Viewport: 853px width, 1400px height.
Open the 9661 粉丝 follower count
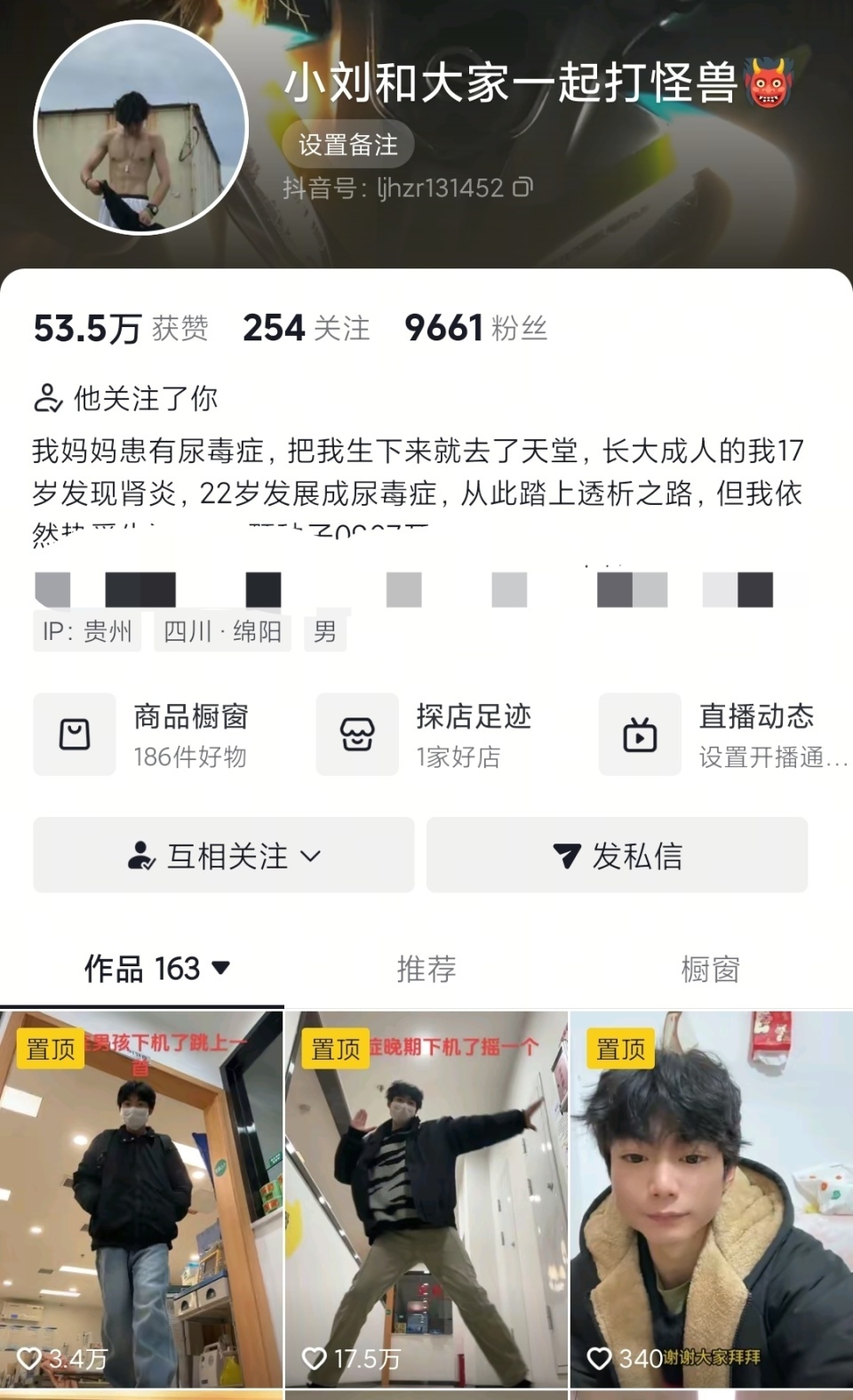click(476, 328)
